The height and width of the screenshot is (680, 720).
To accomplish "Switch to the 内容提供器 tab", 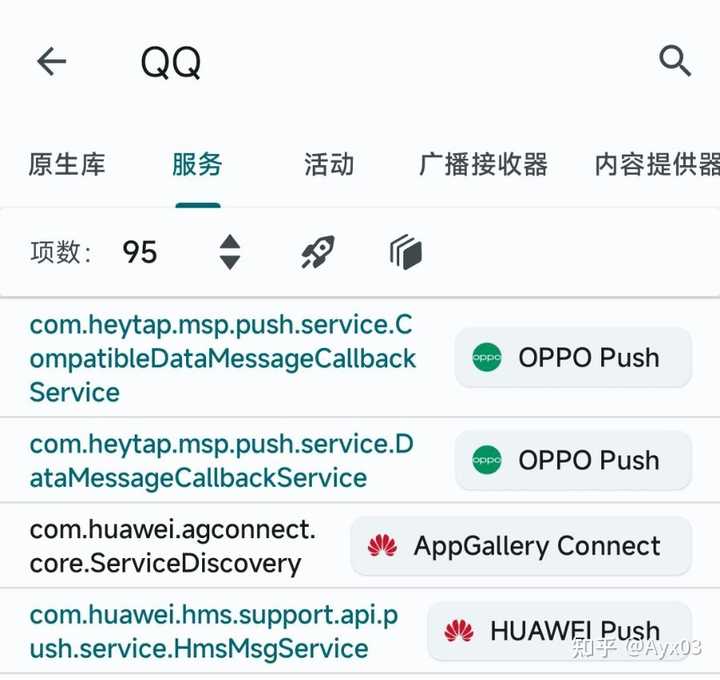I will 656,164.
